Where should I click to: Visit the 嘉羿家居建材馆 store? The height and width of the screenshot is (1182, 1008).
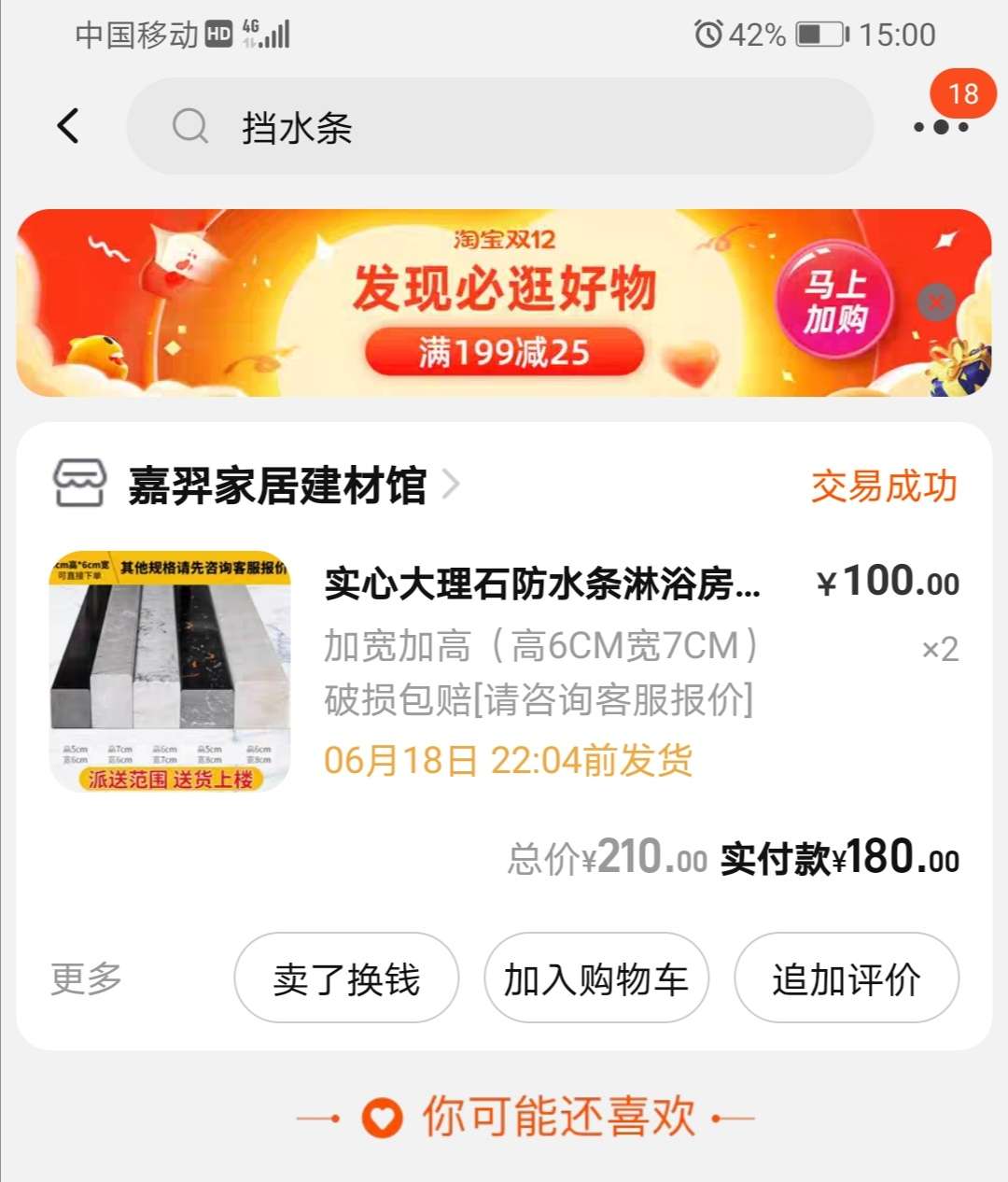(x=277, y=485)
